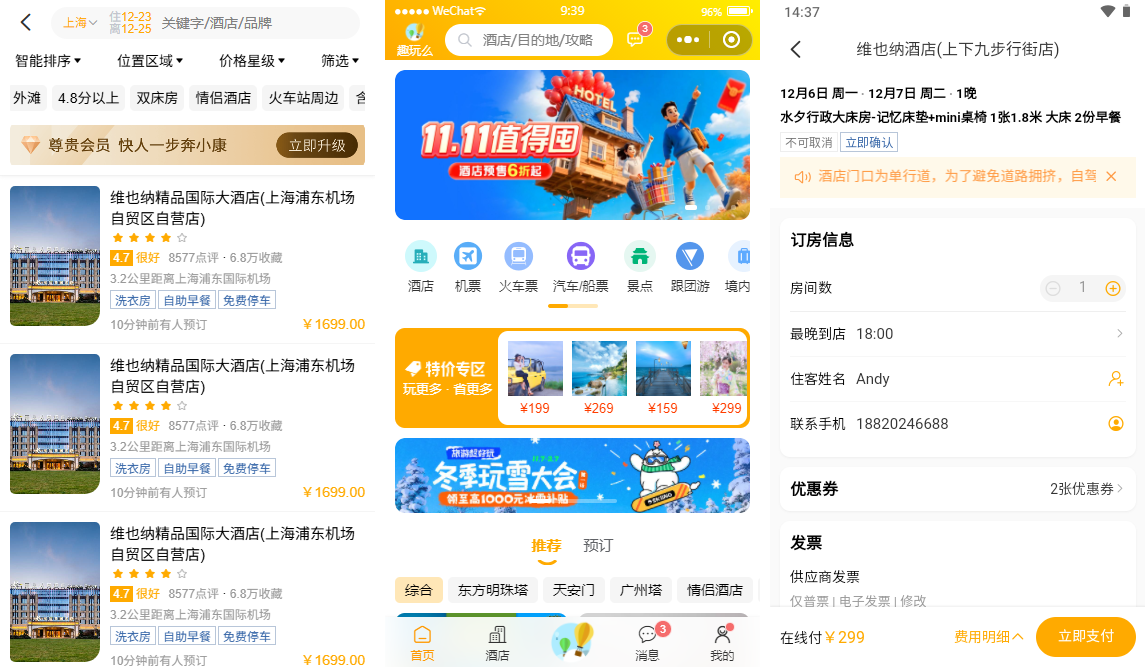Viewport: 1145px width, 667px height.
Task: Choose the 机票 category
Action: coord(468,267)
